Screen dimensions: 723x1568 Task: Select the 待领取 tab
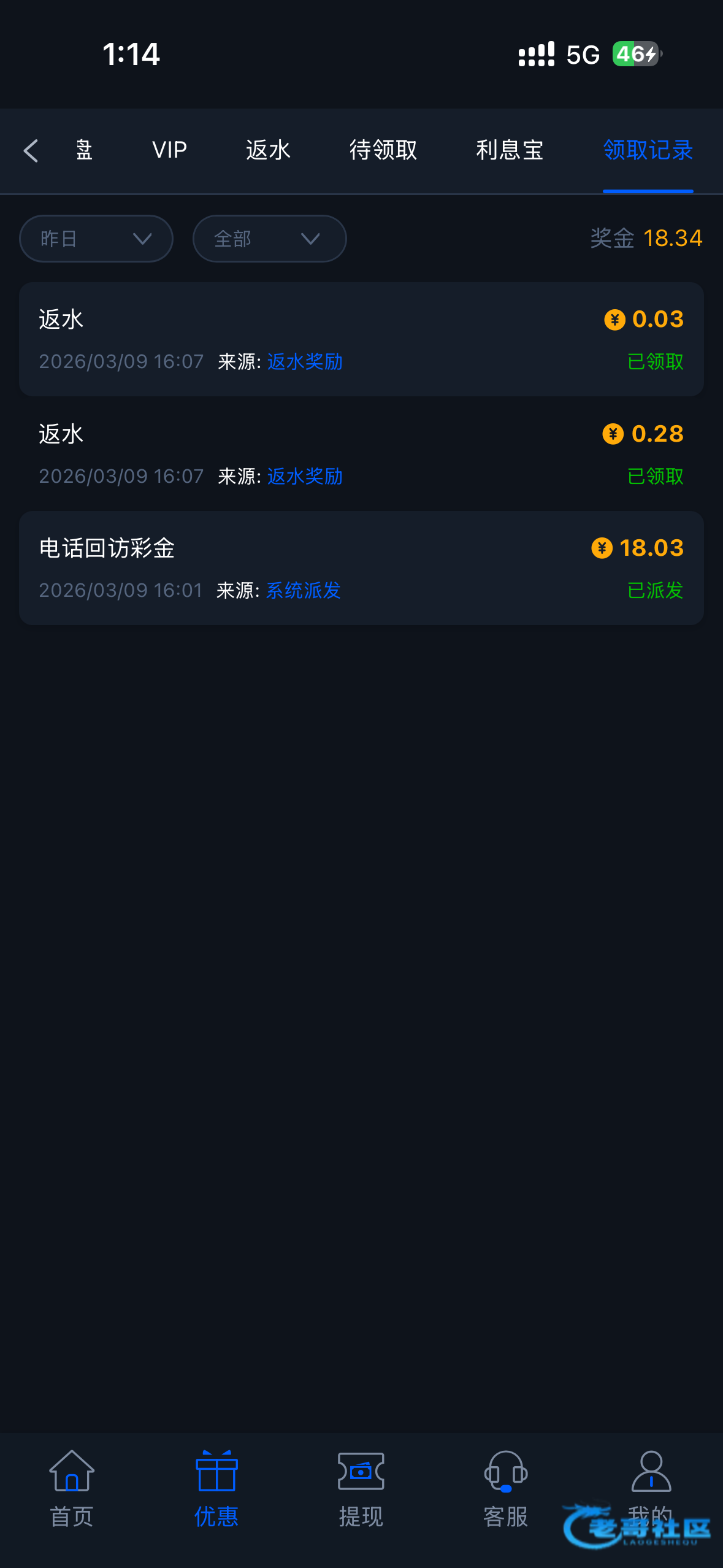pos(383,150)
